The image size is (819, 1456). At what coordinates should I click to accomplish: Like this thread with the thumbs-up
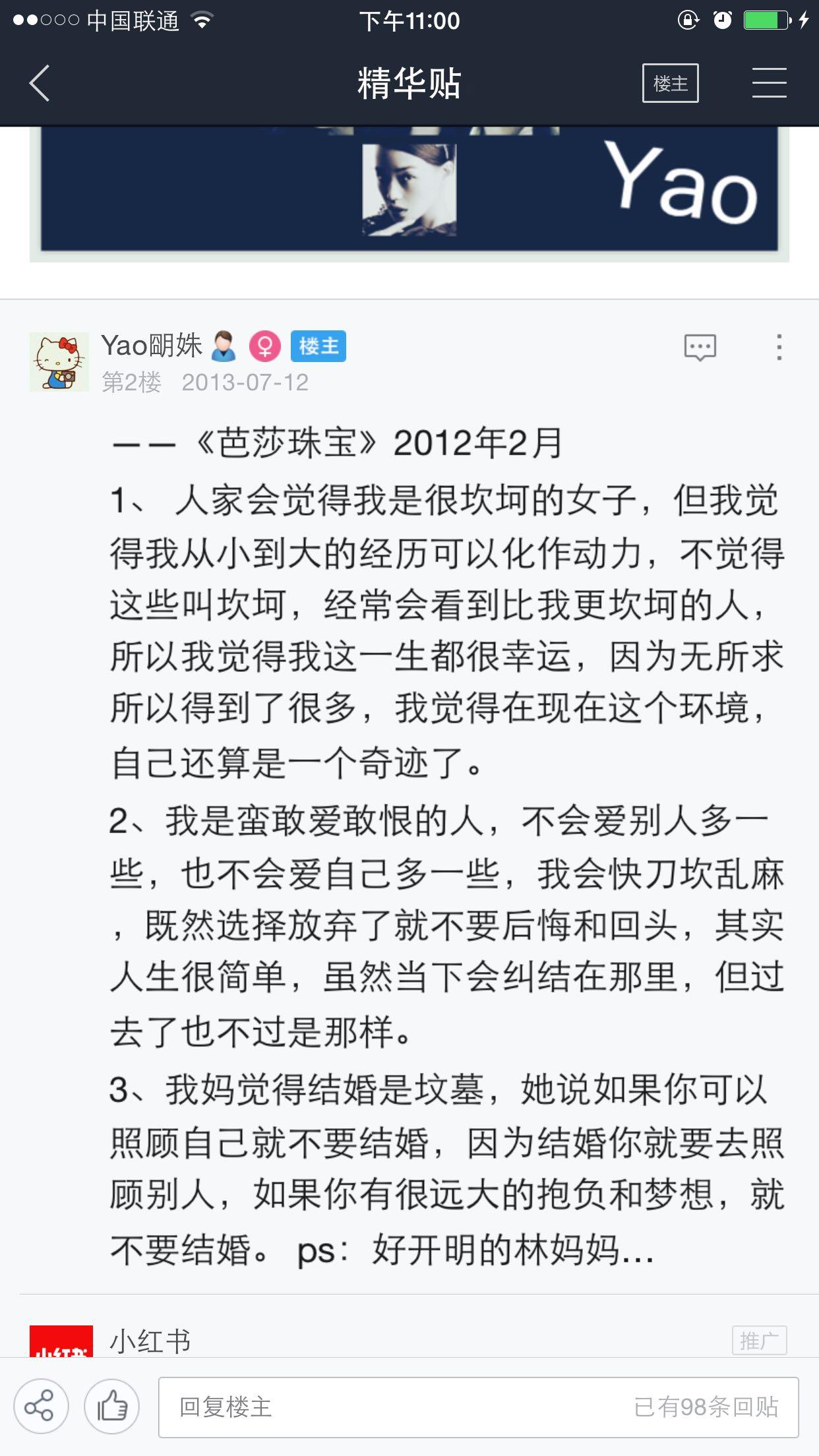(111, 1407)
